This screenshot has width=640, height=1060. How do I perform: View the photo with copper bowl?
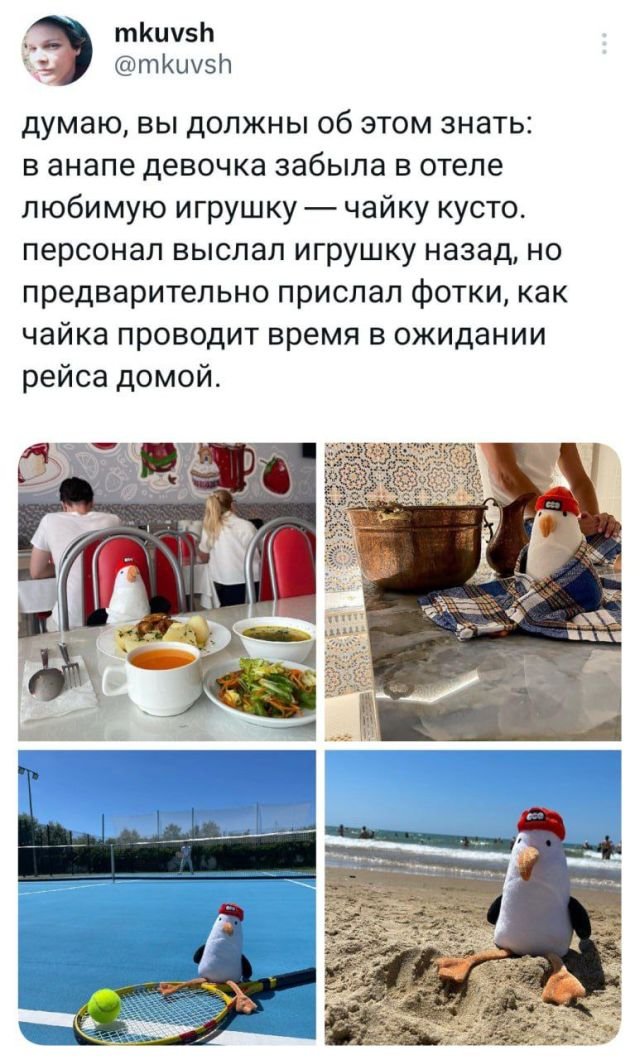click(x=472, y=591)
